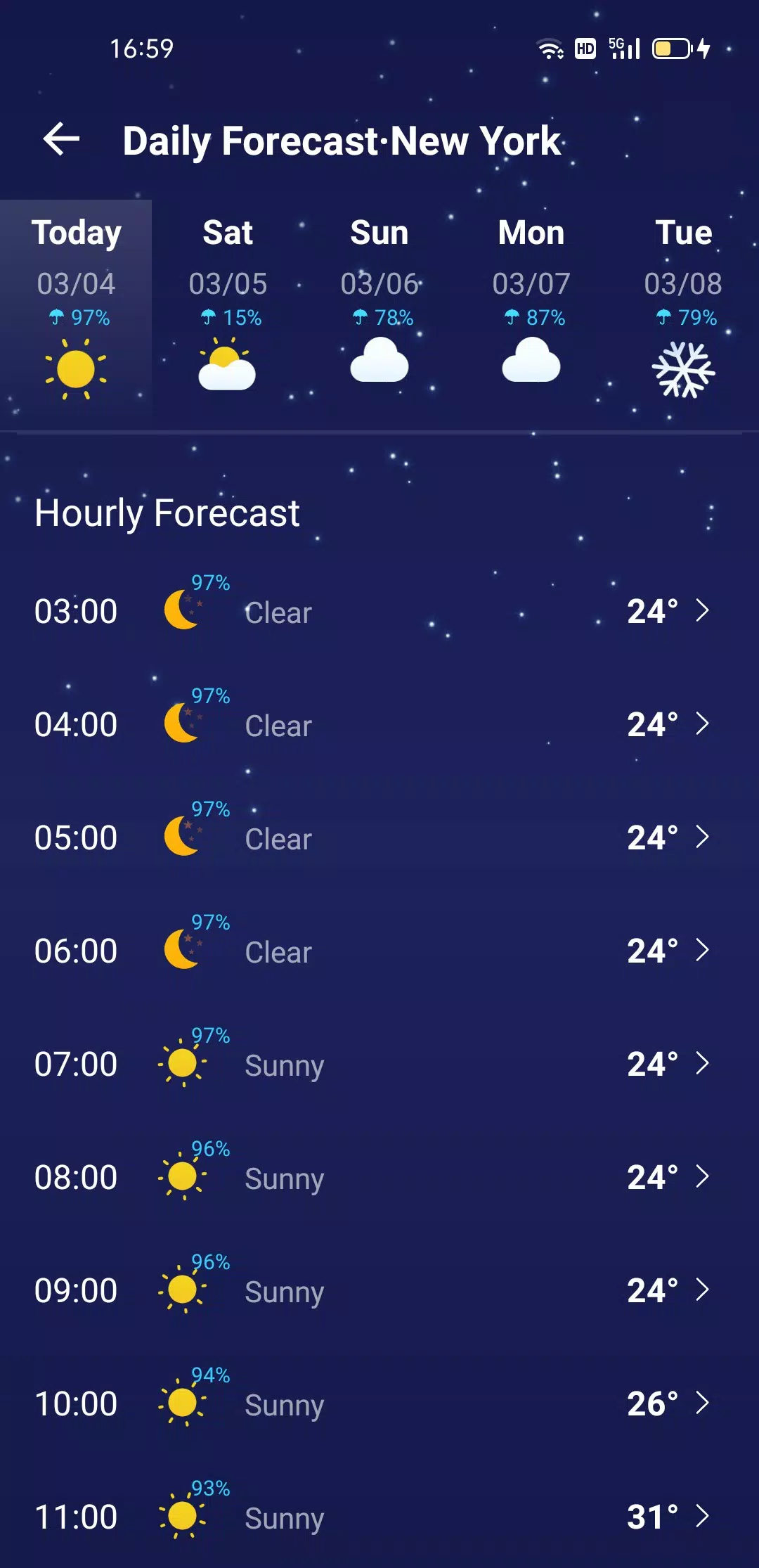Click the back arrow to leave Daily Forecast

click(62, 139)
